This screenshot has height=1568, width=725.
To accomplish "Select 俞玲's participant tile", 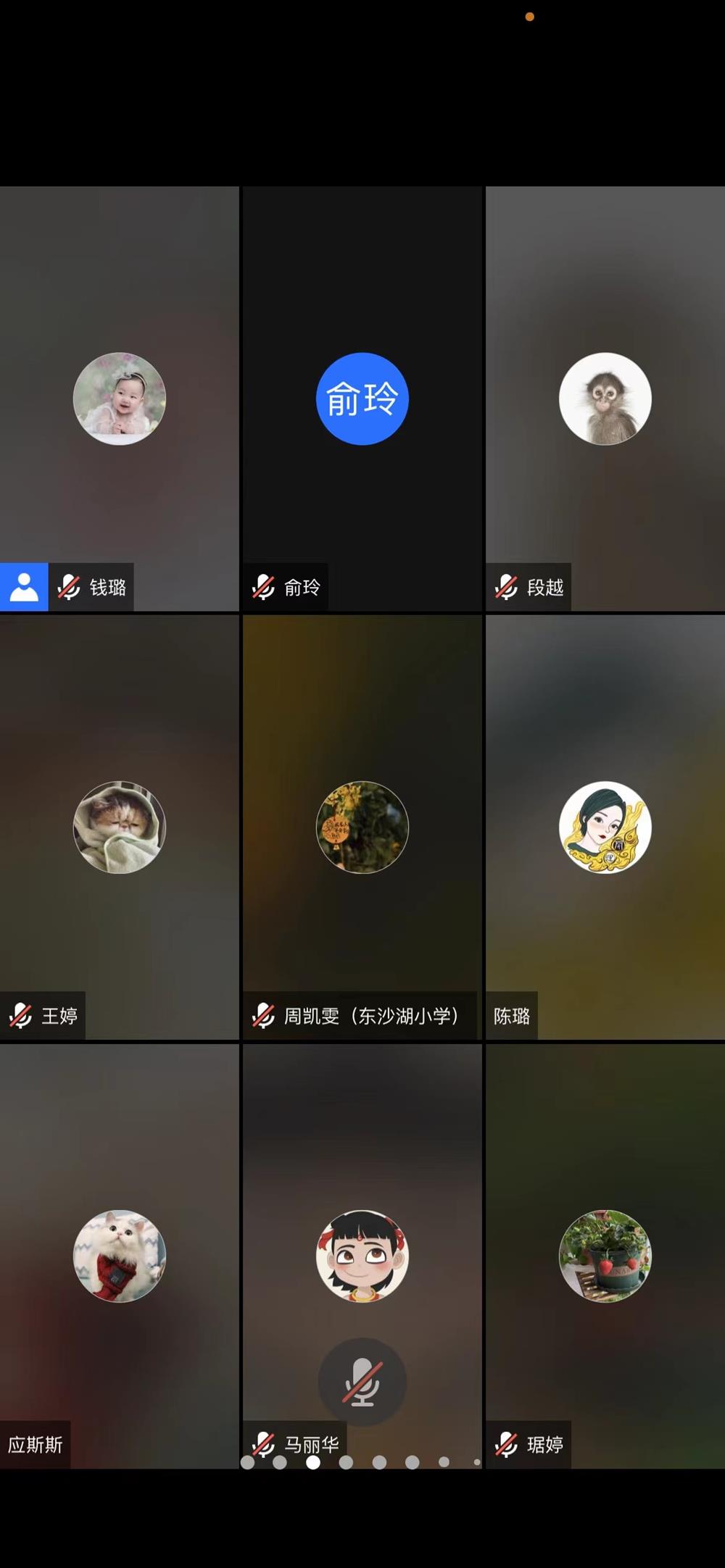I will [x=362, y=399].
